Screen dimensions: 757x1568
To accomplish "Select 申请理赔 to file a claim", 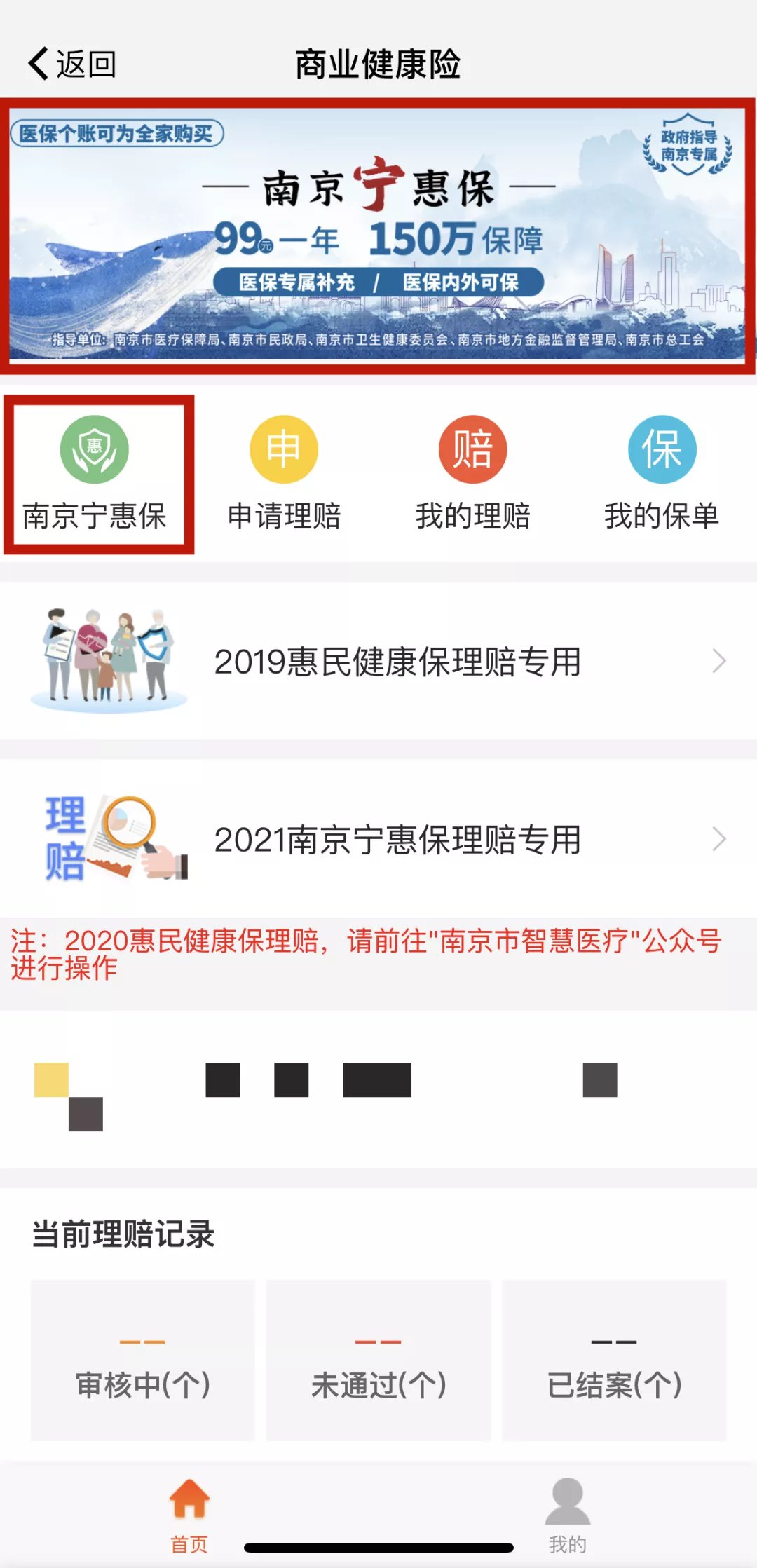I will pyautogui.click(x=284, y=475).
